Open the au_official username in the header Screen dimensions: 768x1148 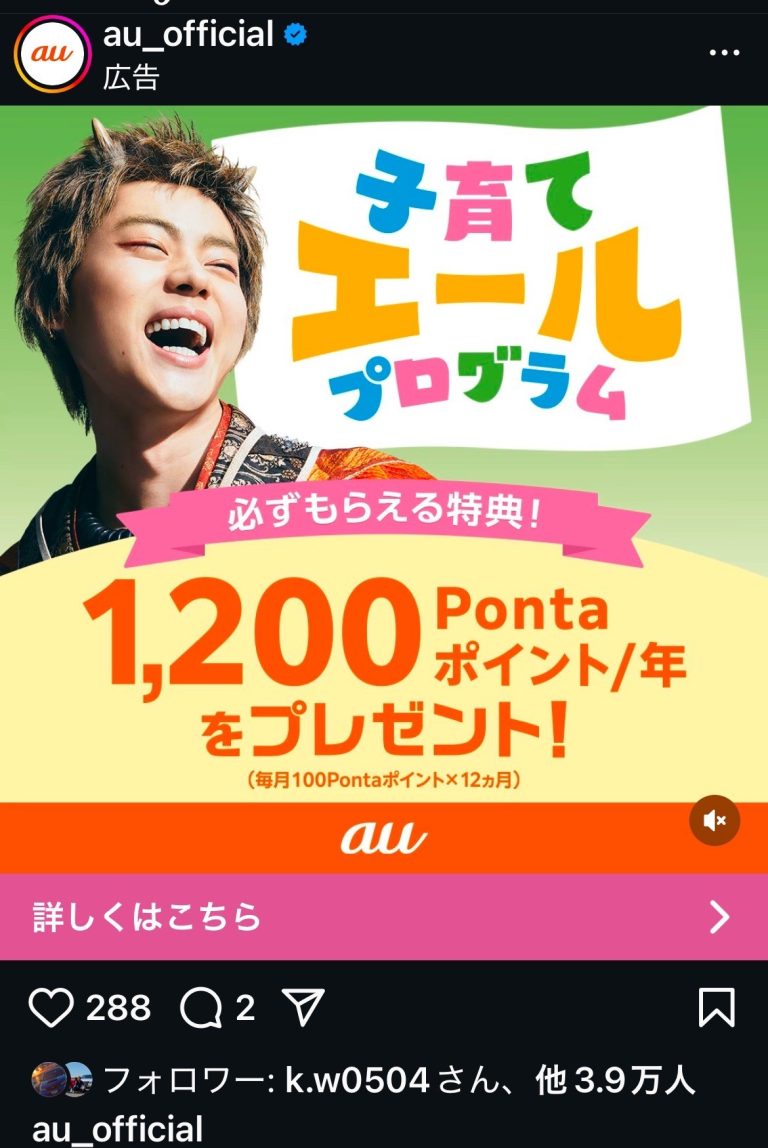tap(188, 36)
